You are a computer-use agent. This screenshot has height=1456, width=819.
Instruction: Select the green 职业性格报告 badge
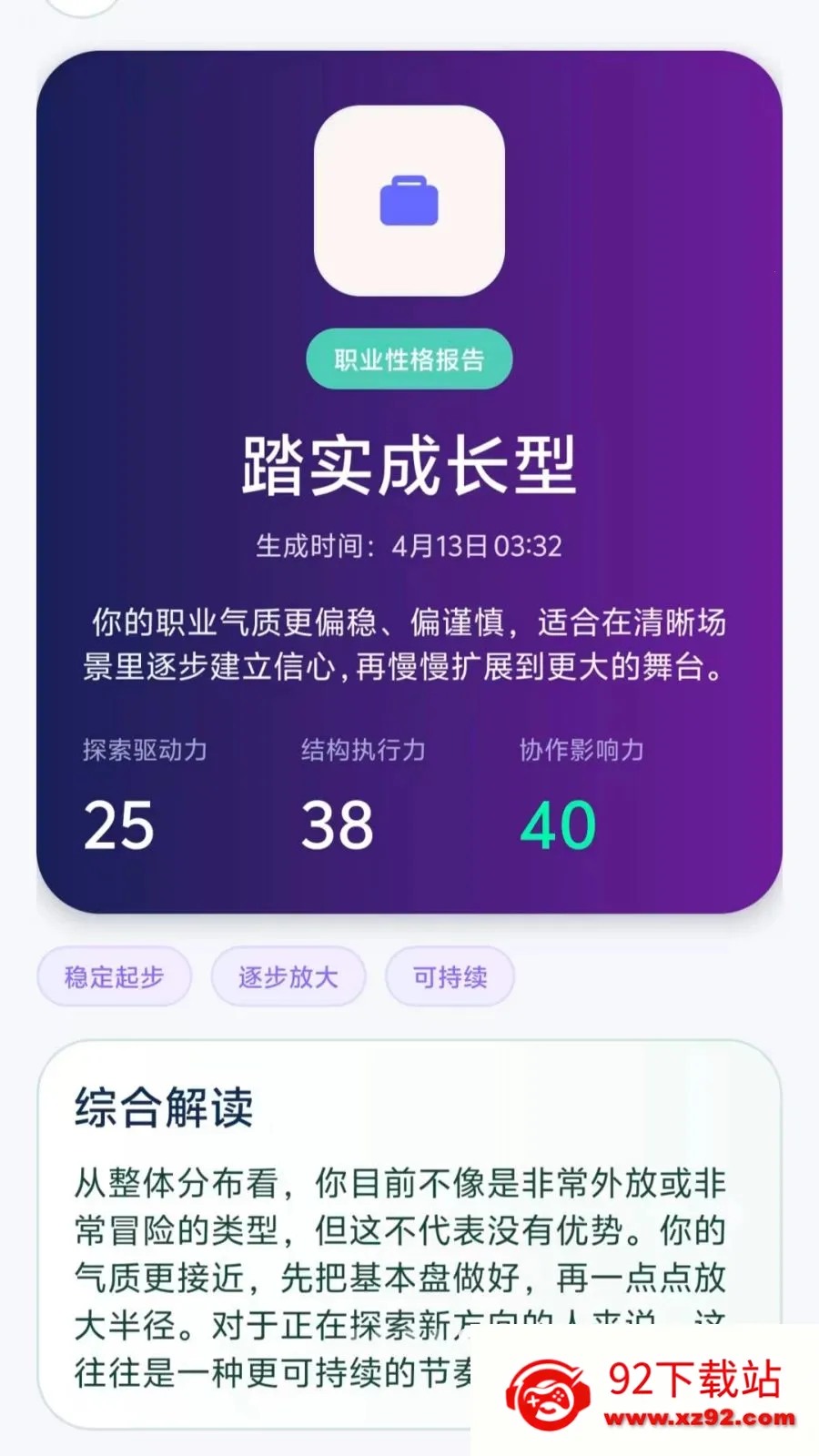(408, 359)
